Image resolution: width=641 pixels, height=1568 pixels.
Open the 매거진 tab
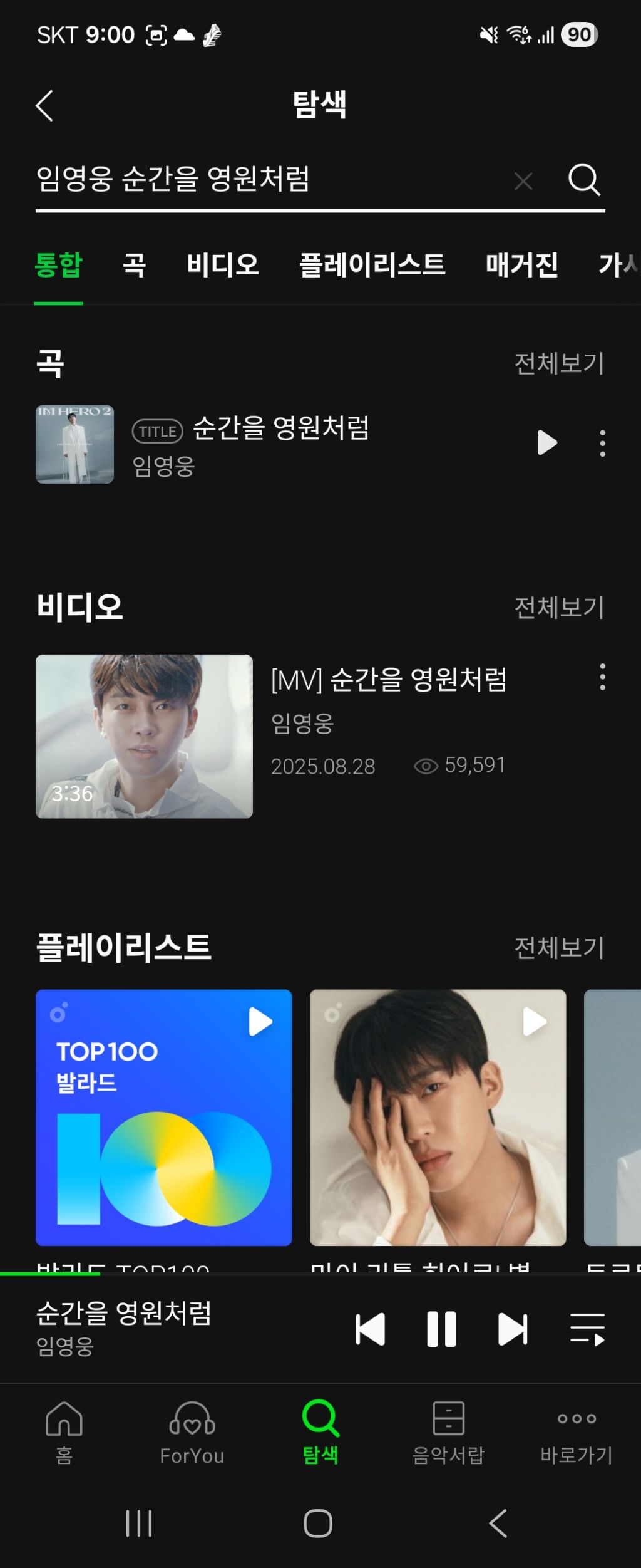(522, 265)
